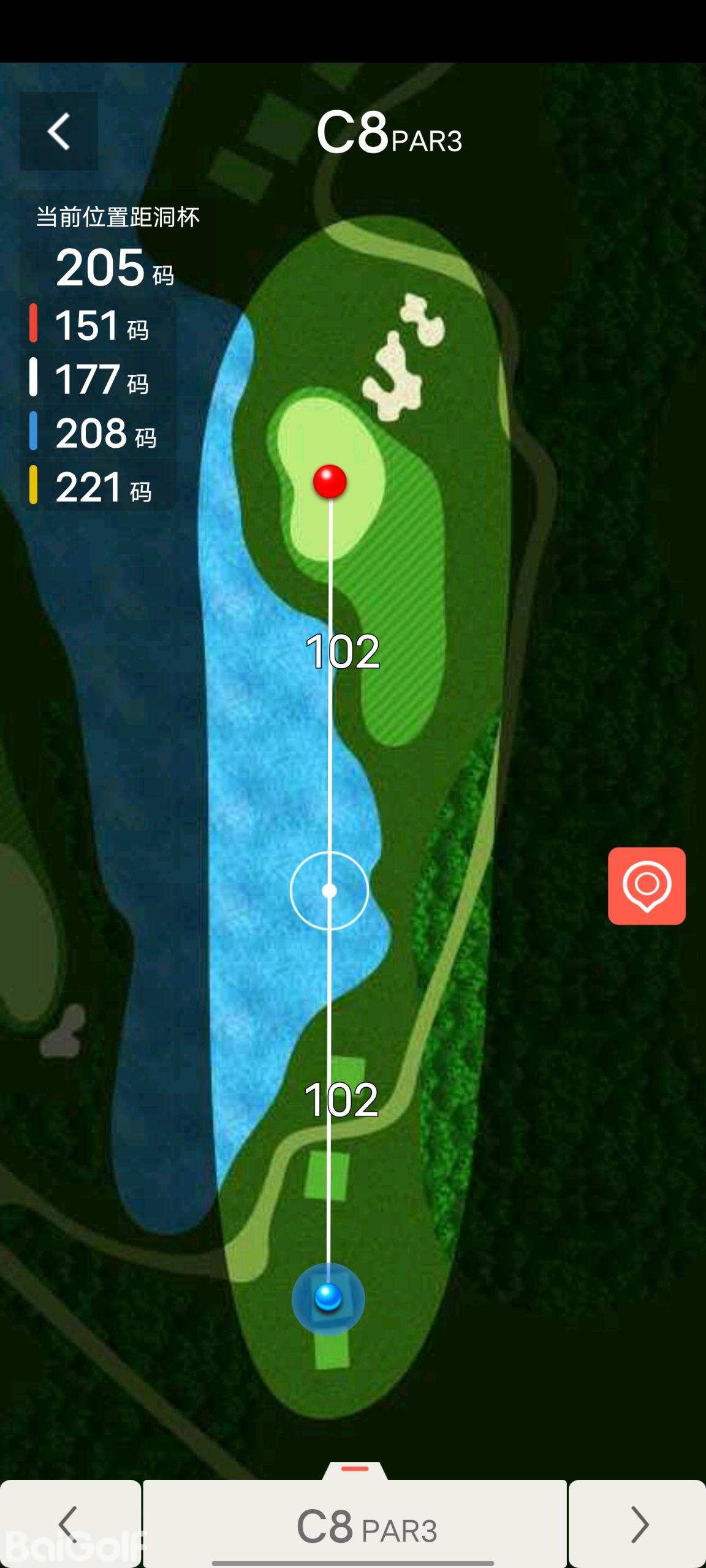Image resolution: width=706 pixels, height=1568 pixels.
Task: Expand the bottom panel handle
Action: tap(355, 1469)
